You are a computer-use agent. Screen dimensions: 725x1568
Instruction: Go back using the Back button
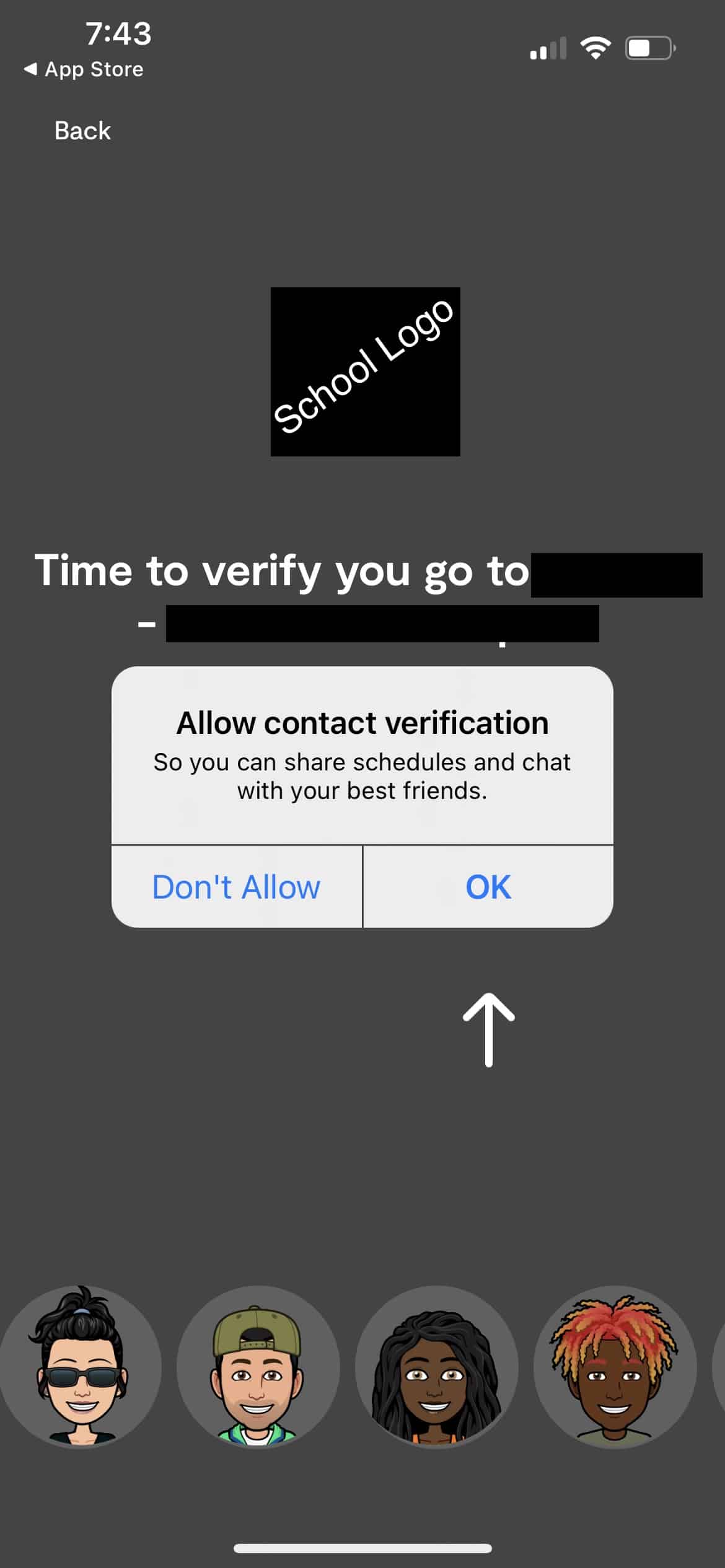pos(82,131)
